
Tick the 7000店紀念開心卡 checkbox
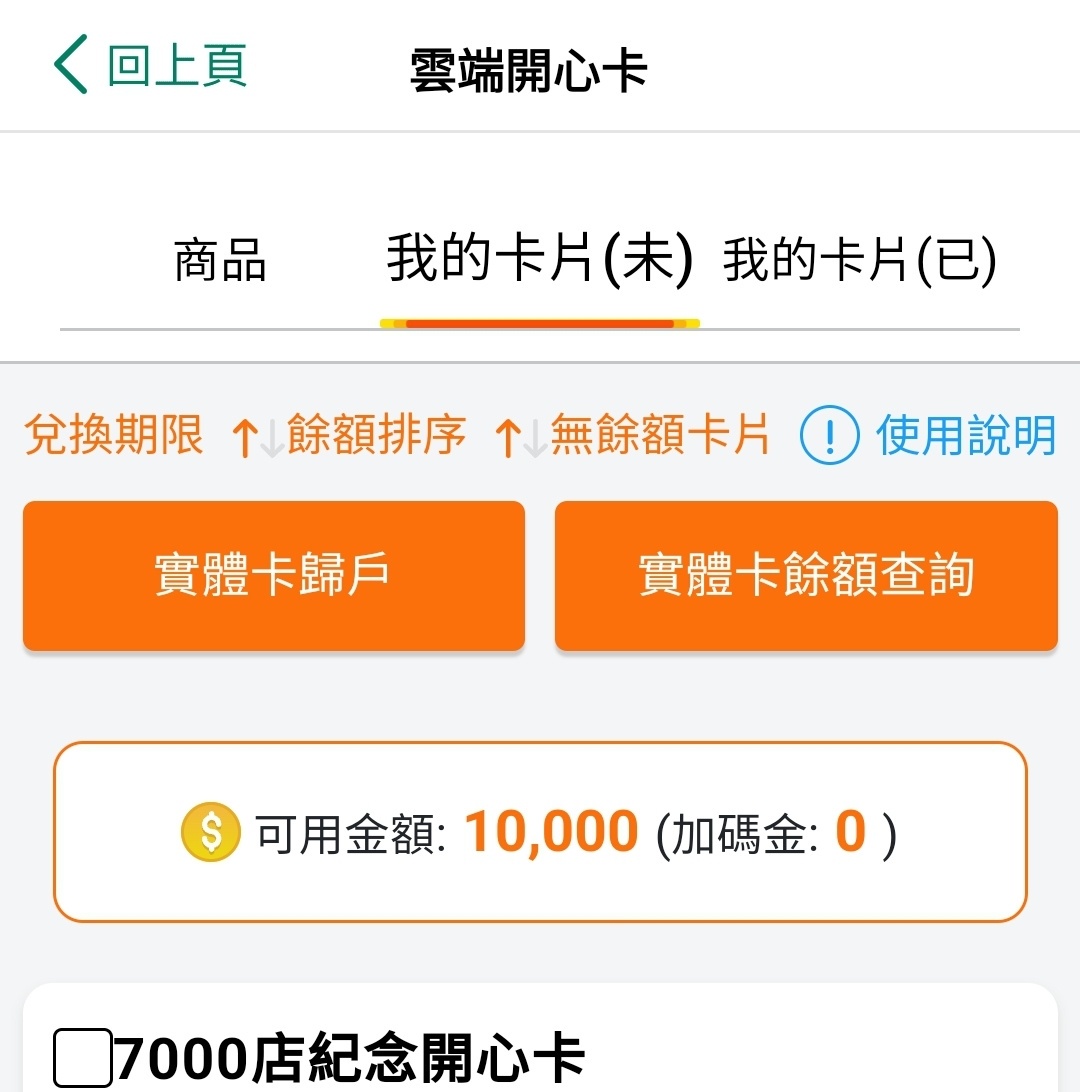click(82, 1059)
